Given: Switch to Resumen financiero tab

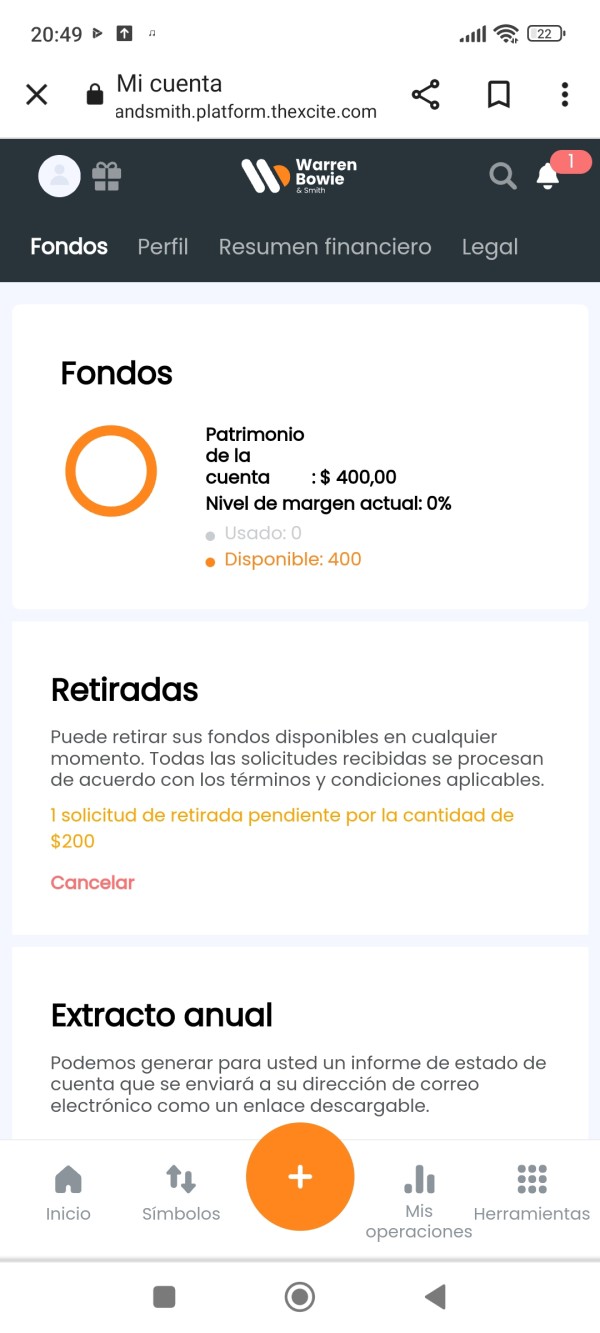Looking at the screenshot, I should (x=325, y=247).
